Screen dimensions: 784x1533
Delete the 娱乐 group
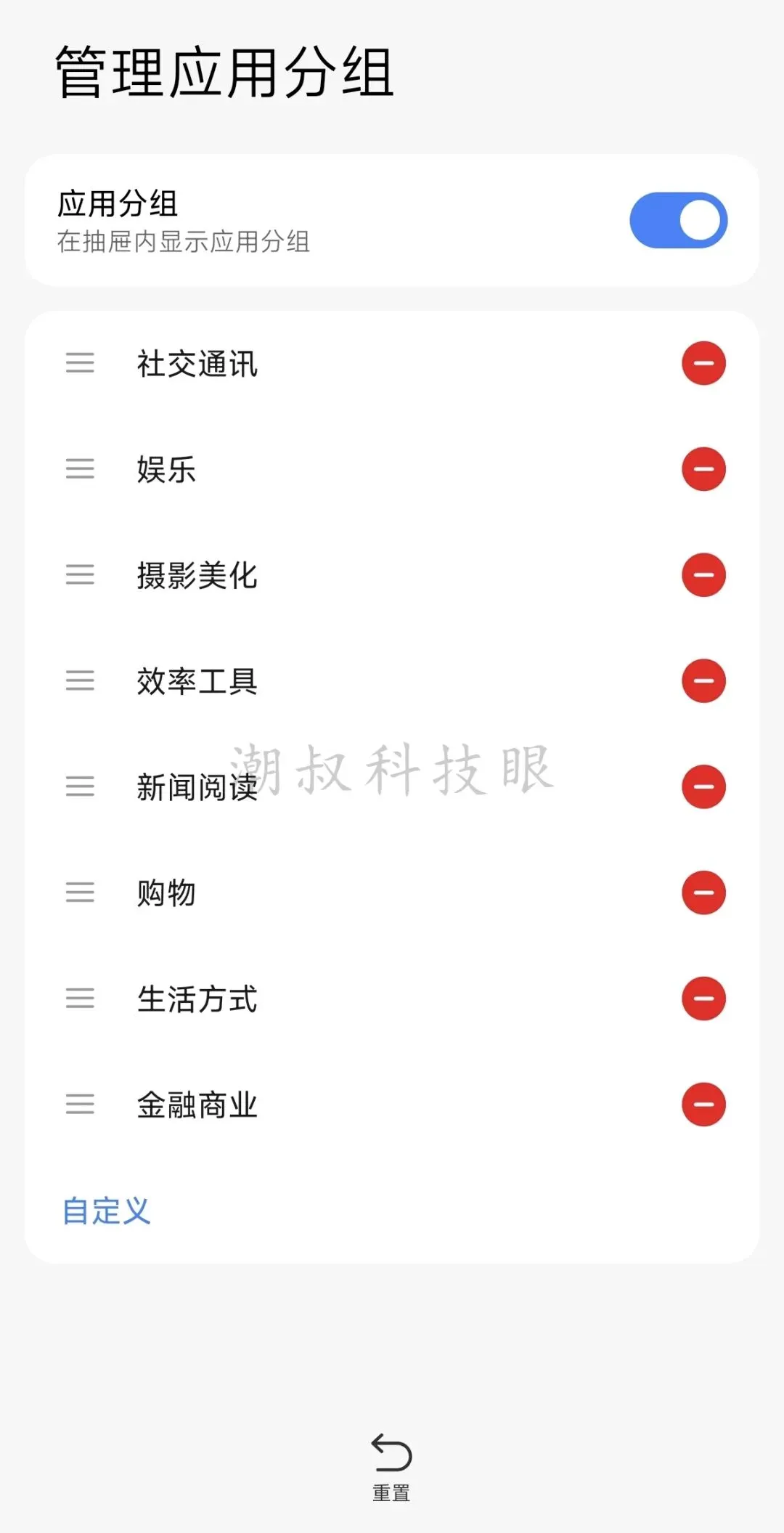(703, 469)
